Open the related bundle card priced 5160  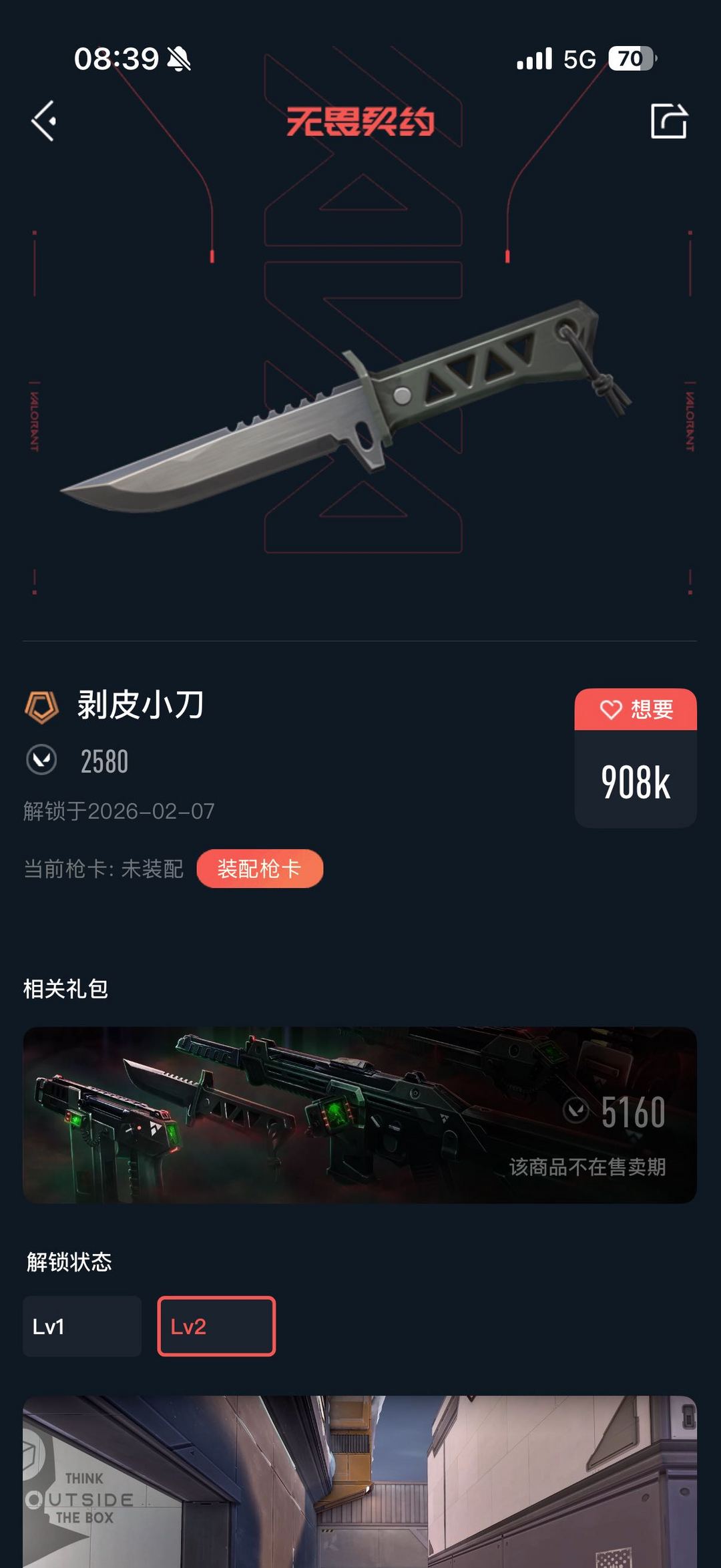point(360,1115)
